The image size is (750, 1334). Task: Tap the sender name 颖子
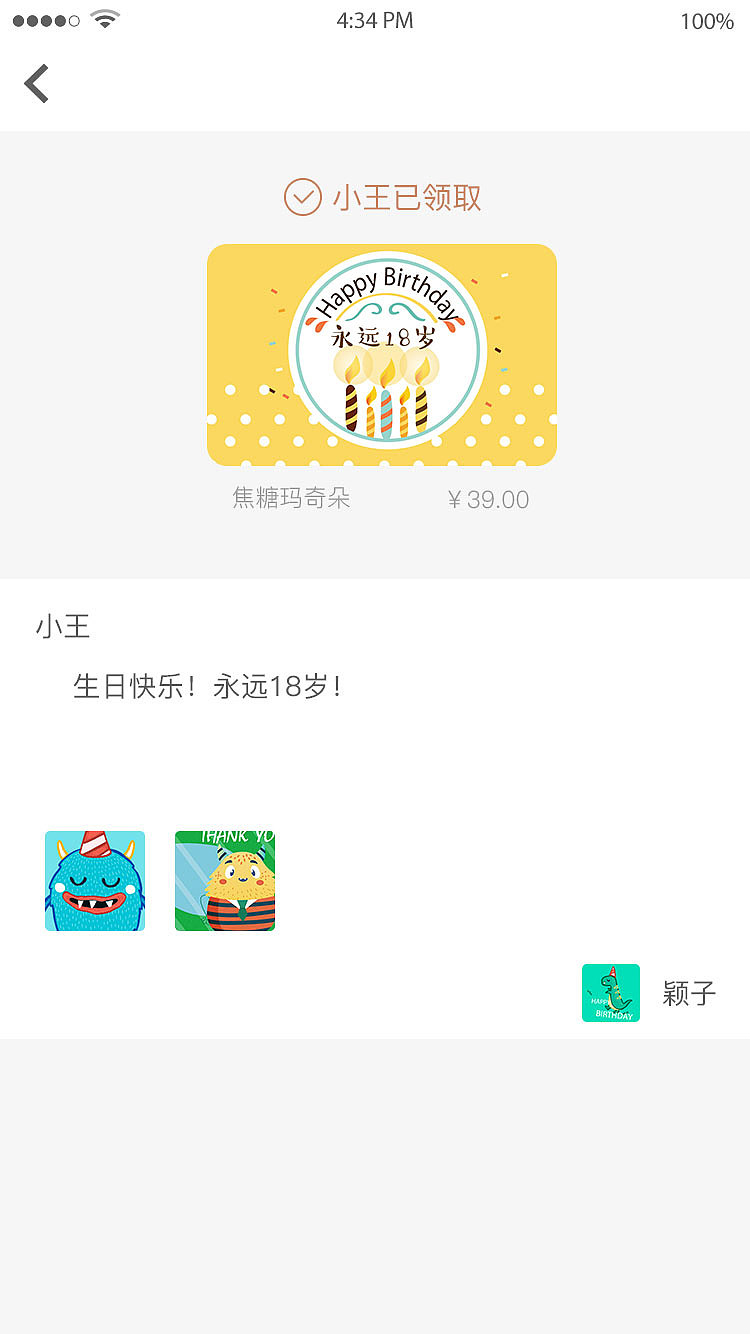688,992
